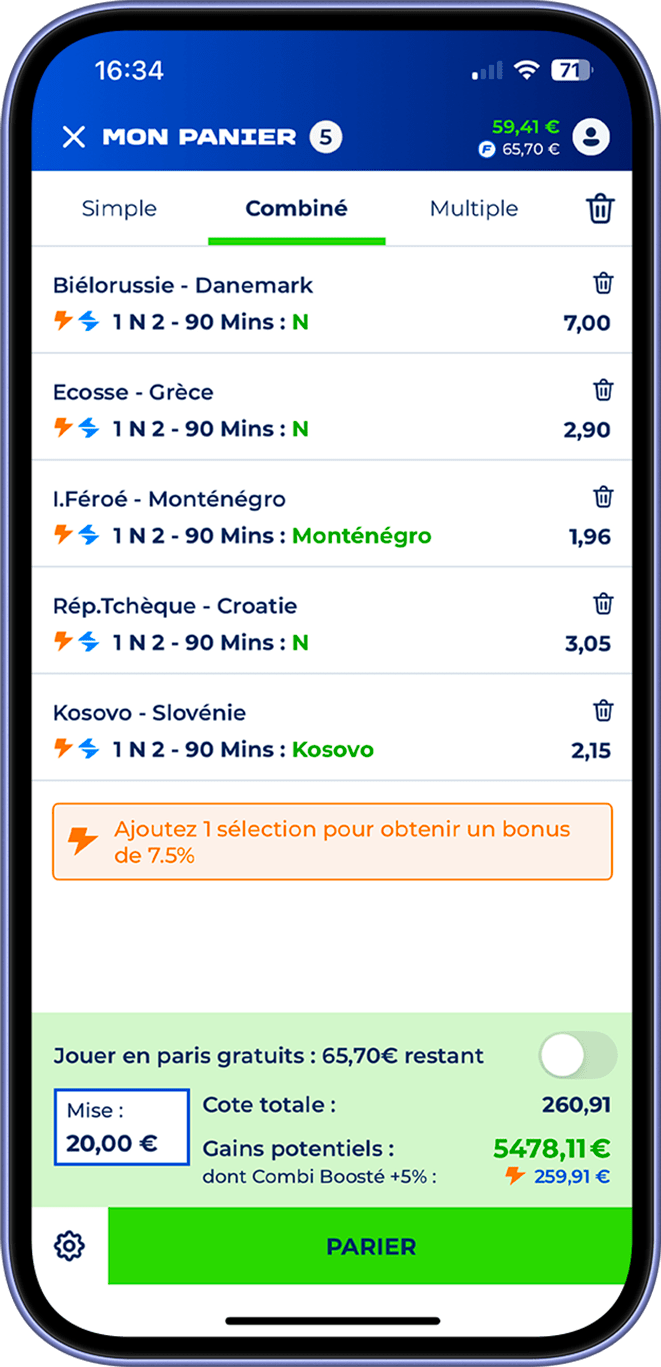Delete the Ecosse - Grèce bet
The image size is (661, 1367).
click(603, 390)
